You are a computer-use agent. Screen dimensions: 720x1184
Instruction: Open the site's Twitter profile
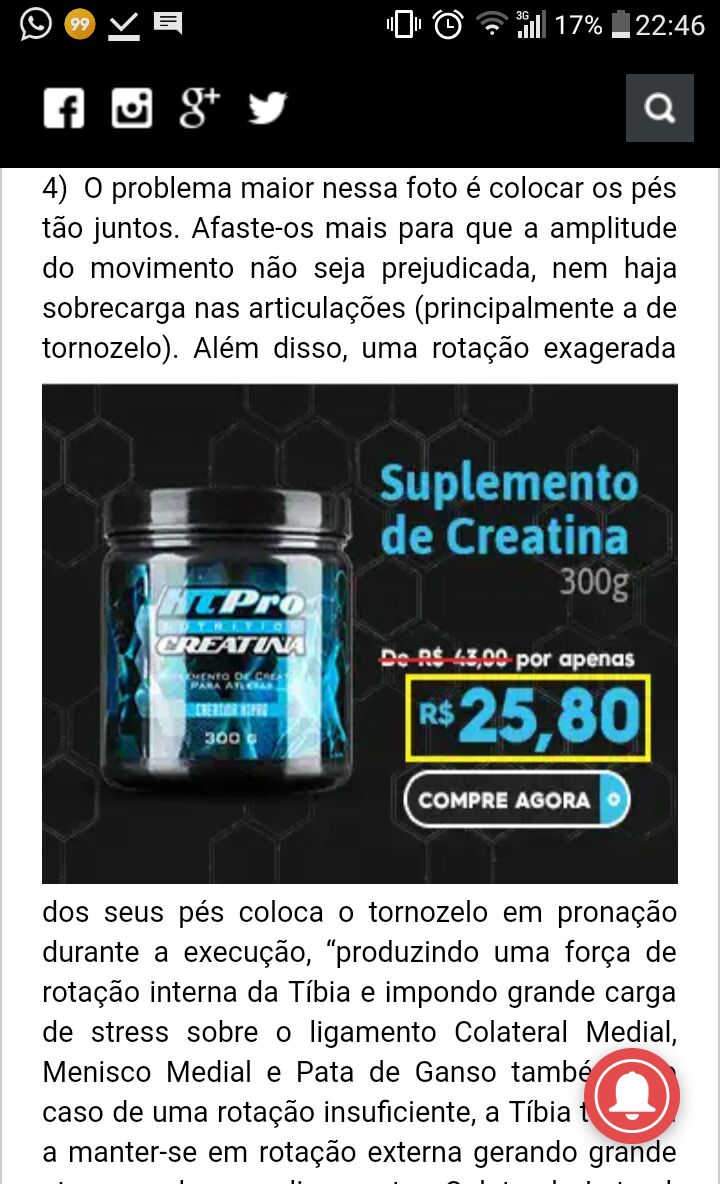click(268, 108)
